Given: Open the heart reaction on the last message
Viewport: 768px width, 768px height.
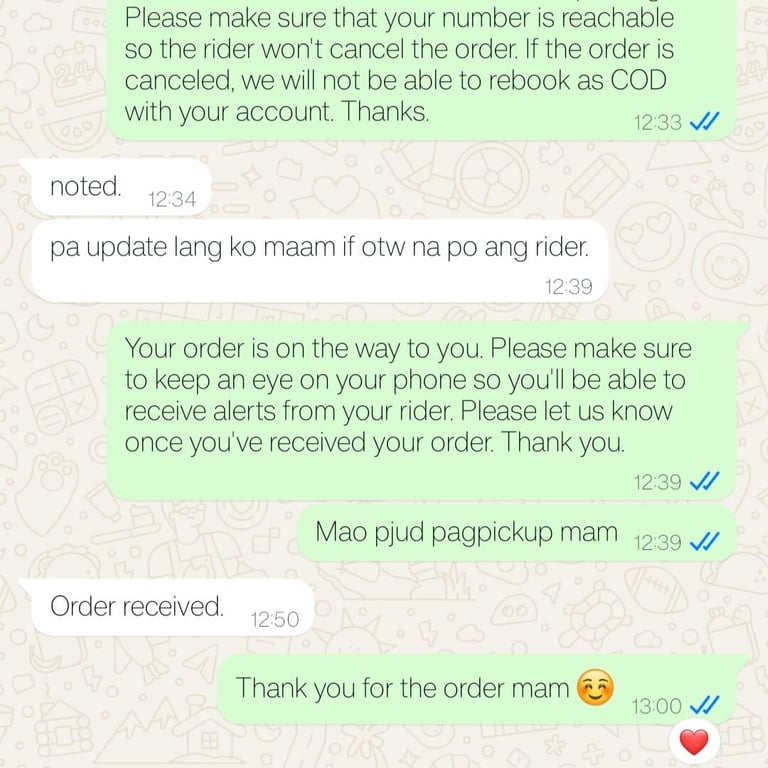Looking at the screenshot, I should tap(693, 741).
